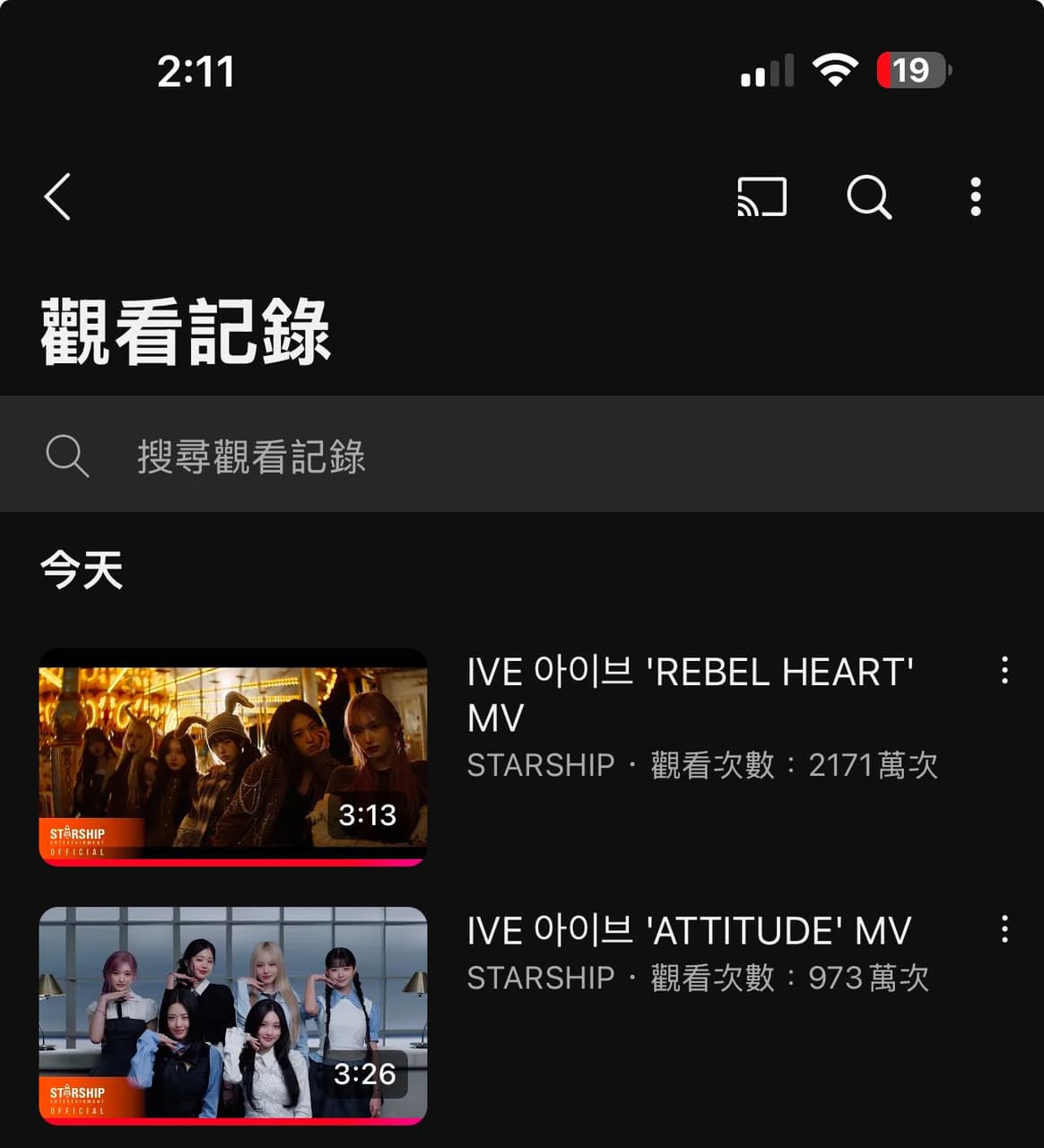Tap the cellular signal bars indicator

coord(769,71)
